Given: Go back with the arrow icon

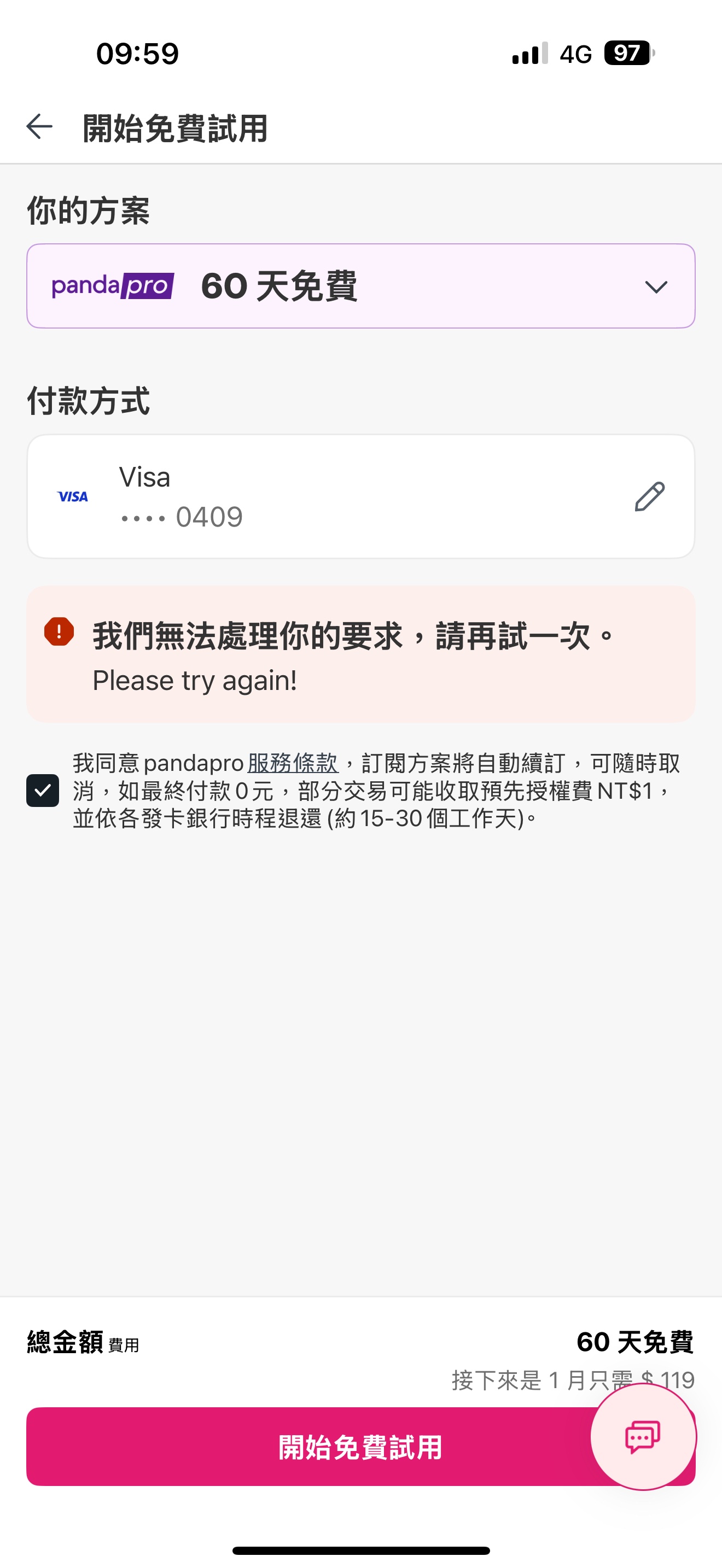Looking at the screenshot, I should point(39,127).
